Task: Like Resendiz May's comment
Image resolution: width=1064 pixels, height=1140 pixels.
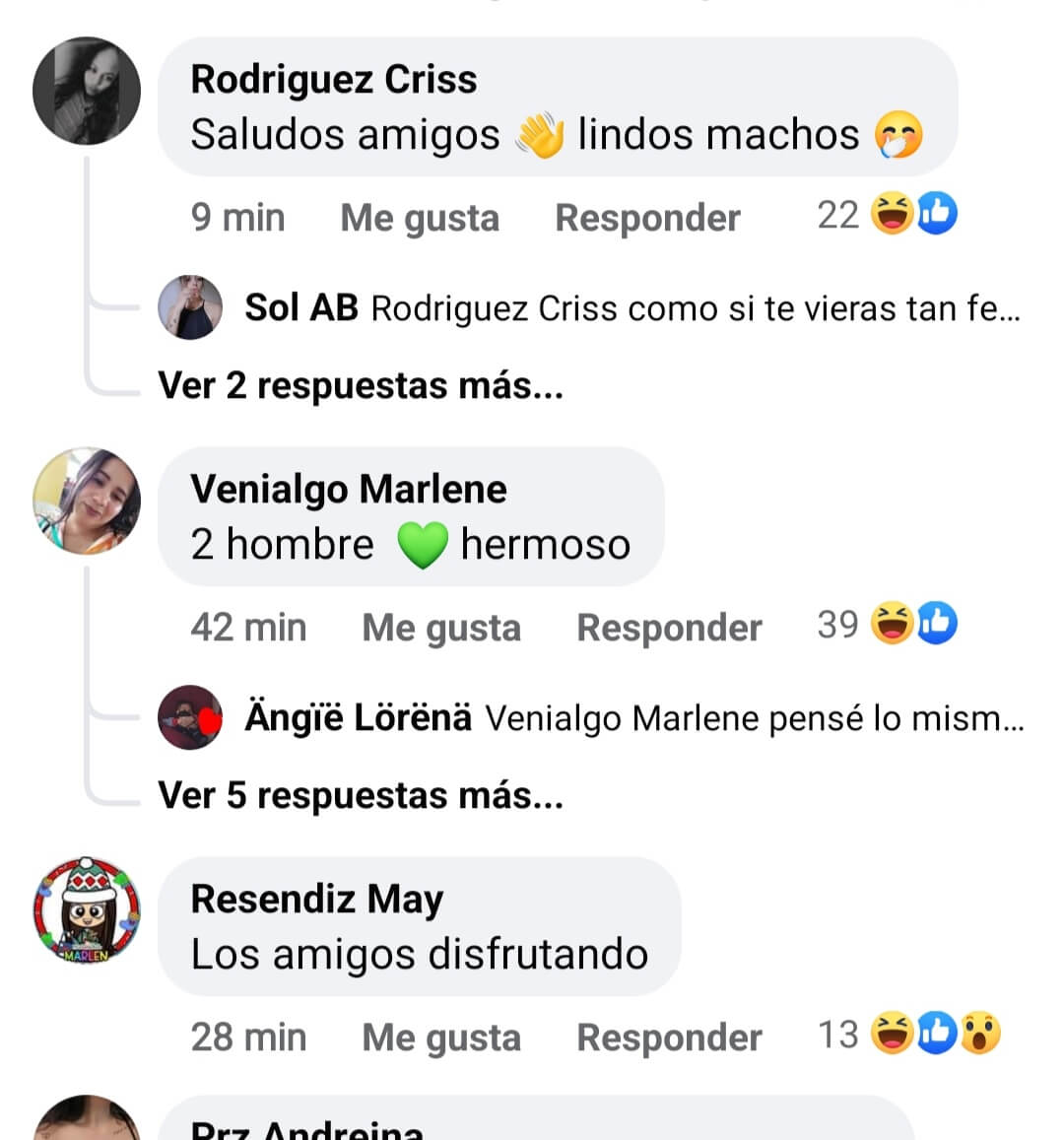Action: [x=440, y=1038]
